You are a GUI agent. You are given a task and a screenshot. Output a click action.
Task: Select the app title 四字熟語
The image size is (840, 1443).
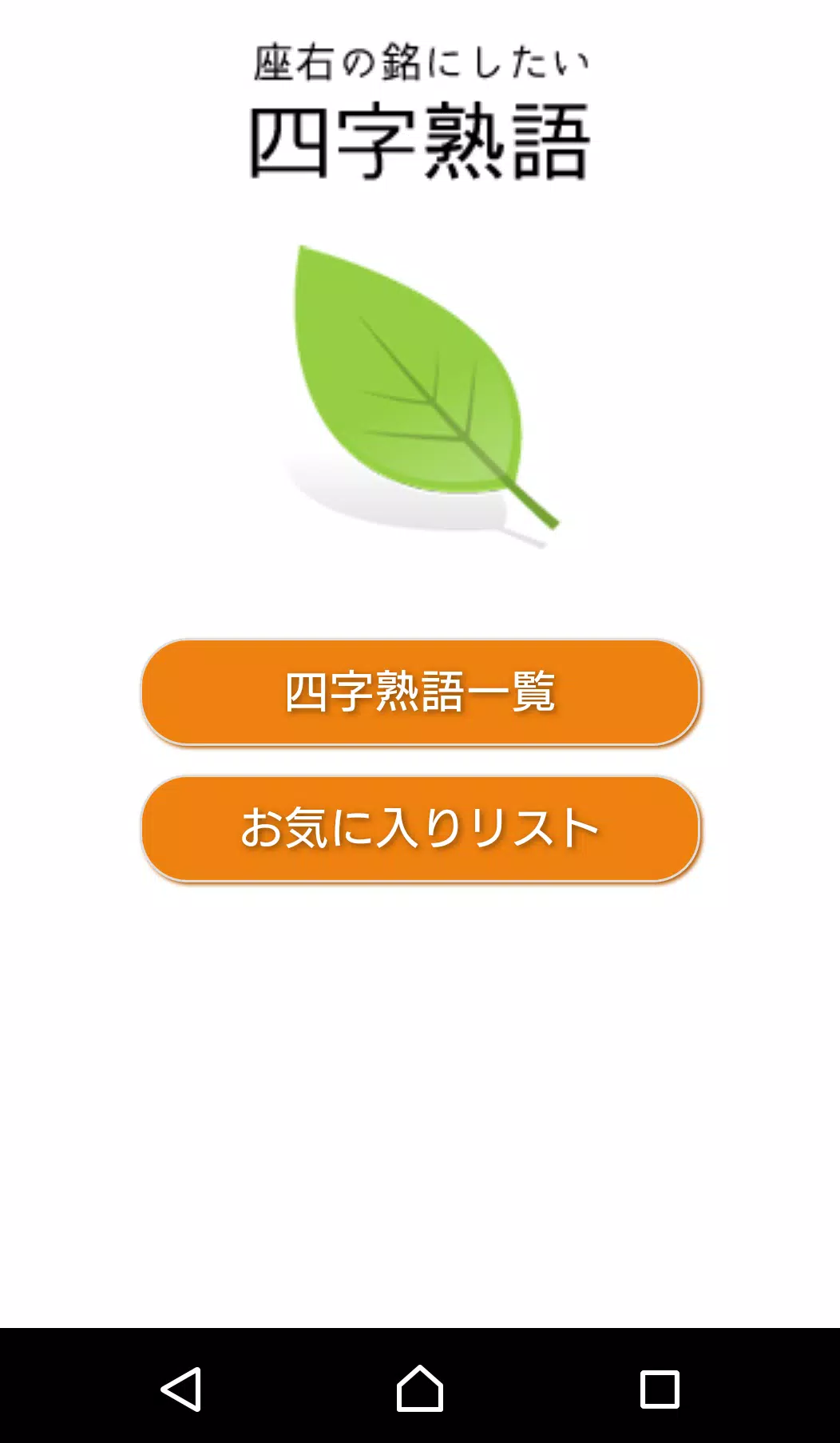point(419,136)
